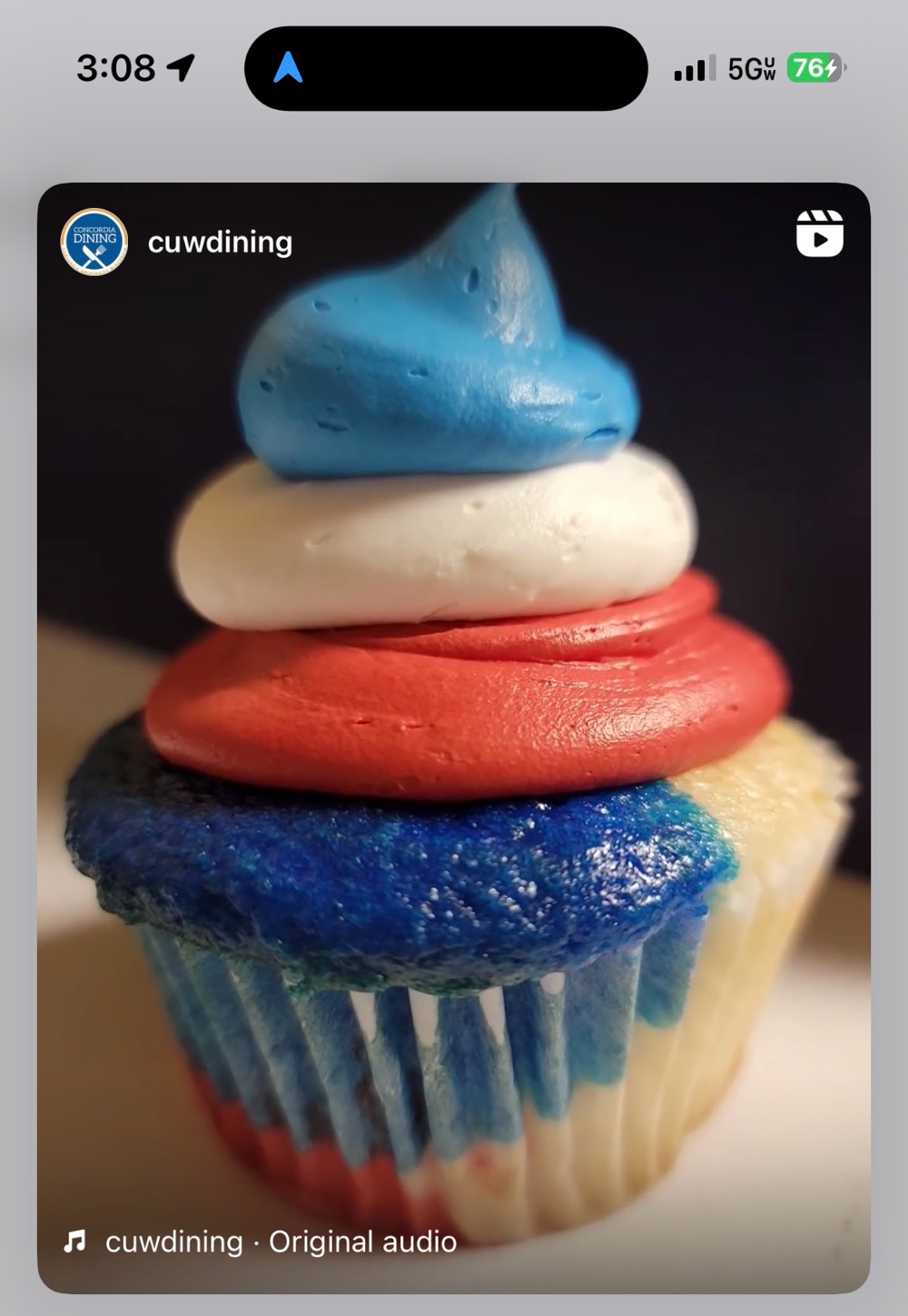Open the cuwdining Original audio link

coord(281,1242)
